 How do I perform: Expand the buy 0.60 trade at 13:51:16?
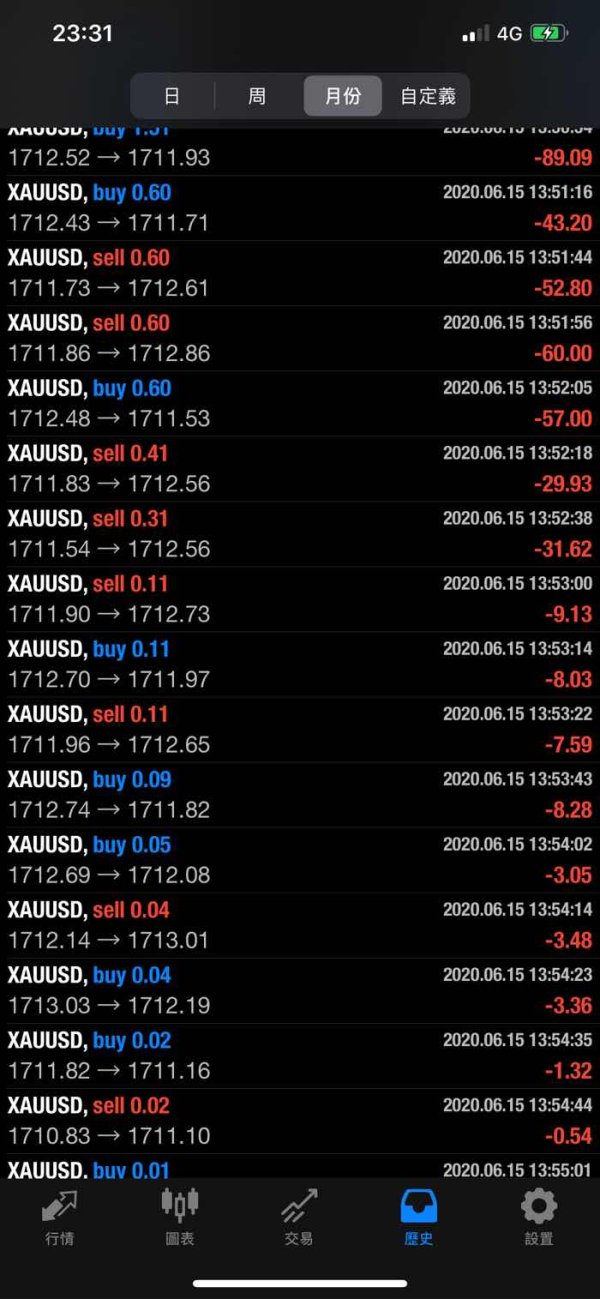pyautogui.click(x=300, y=208)
